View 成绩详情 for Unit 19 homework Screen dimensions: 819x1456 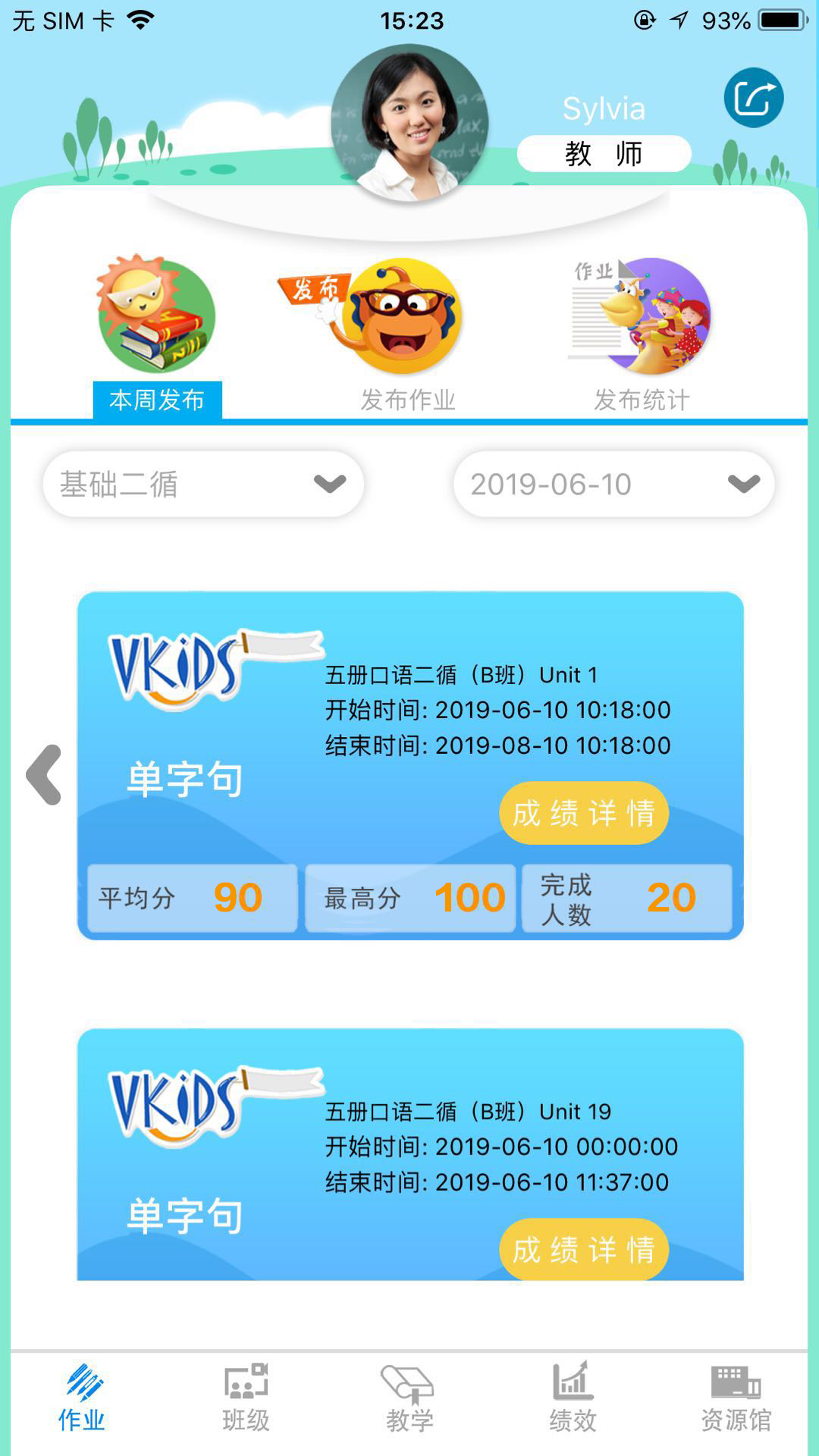[583, 1249]
